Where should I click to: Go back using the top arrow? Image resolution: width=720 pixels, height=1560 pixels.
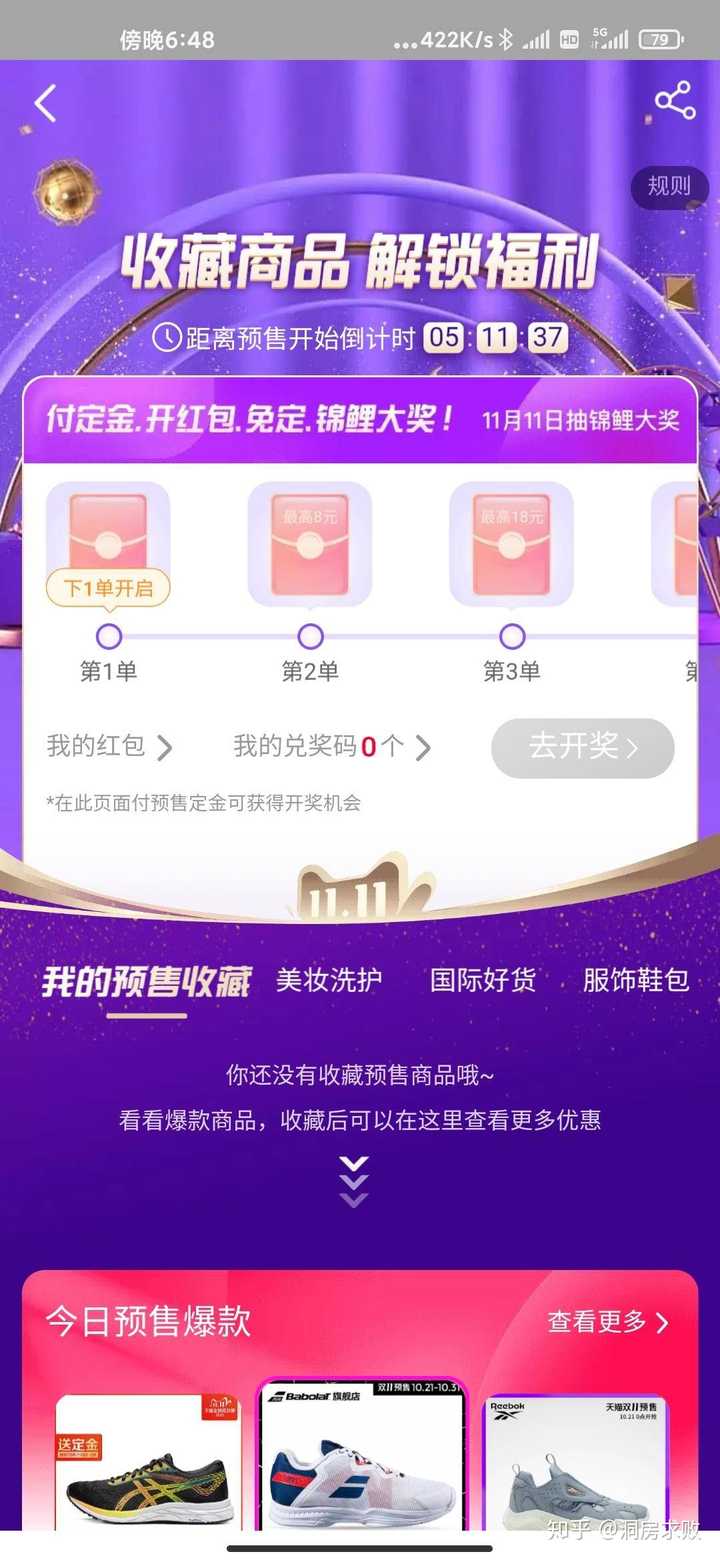pos(45,103)
